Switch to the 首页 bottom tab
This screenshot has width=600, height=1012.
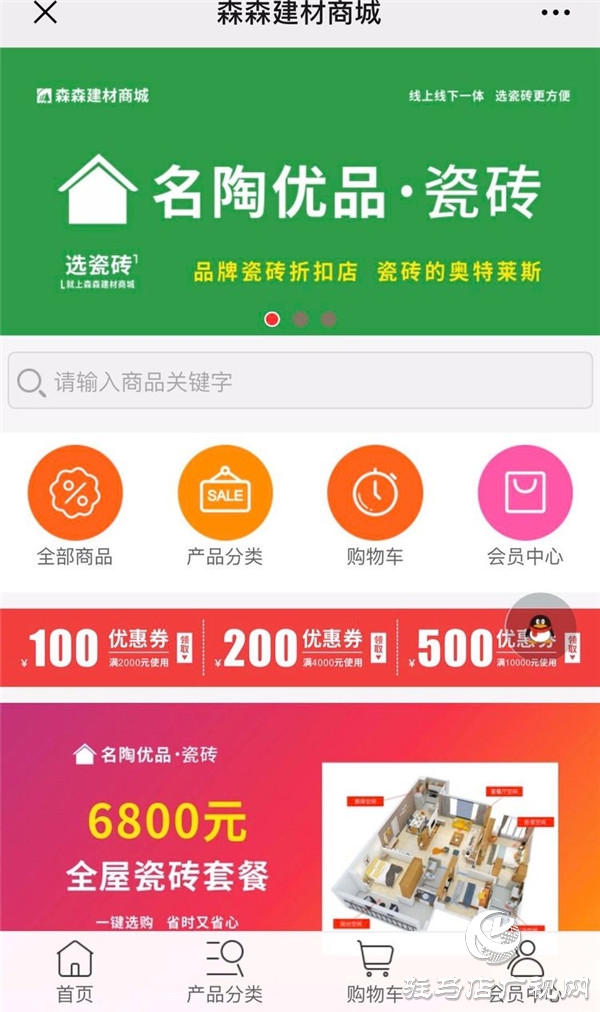[75, 972]
